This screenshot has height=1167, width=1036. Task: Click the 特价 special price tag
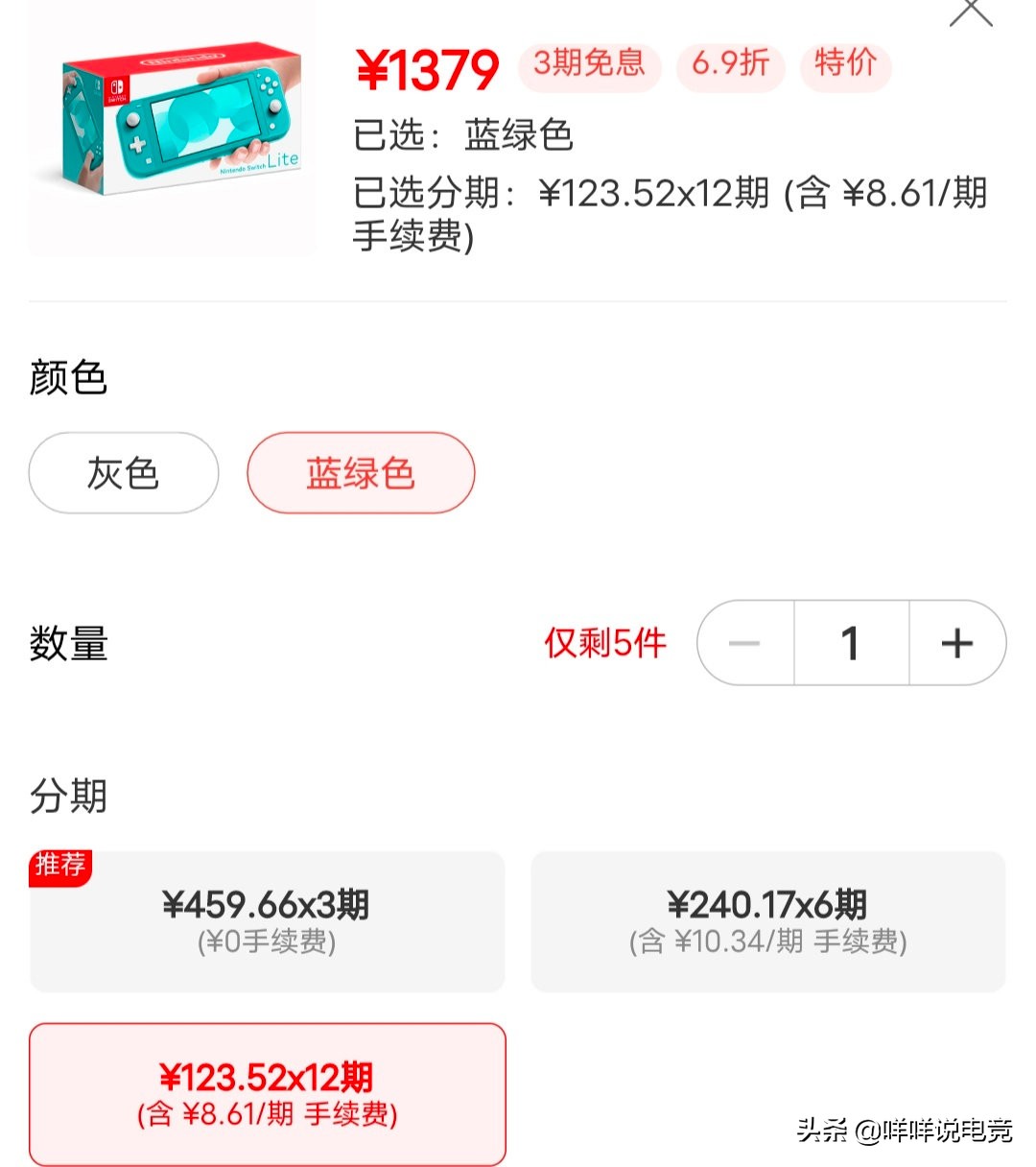tap(844, 67)
